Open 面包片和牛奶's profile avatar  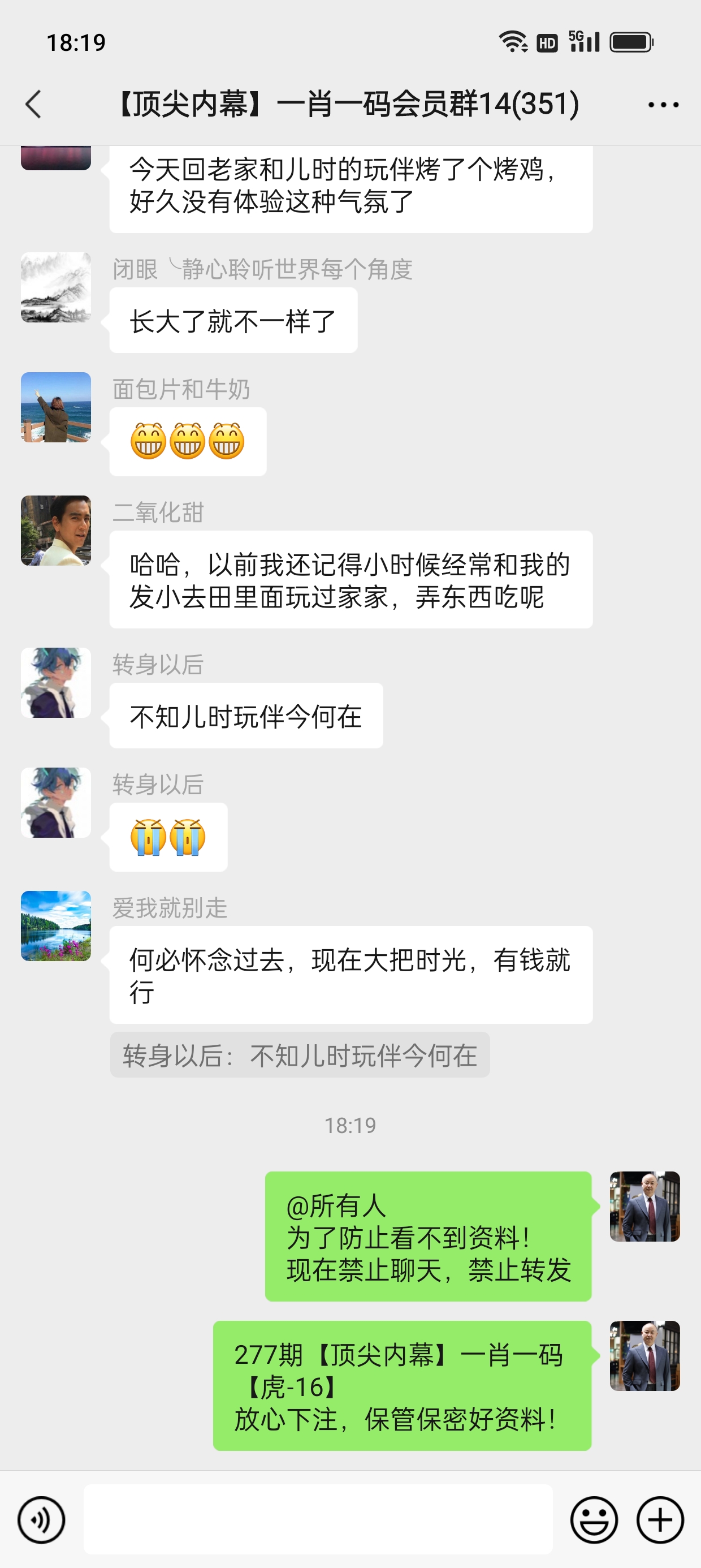point(56,407)
